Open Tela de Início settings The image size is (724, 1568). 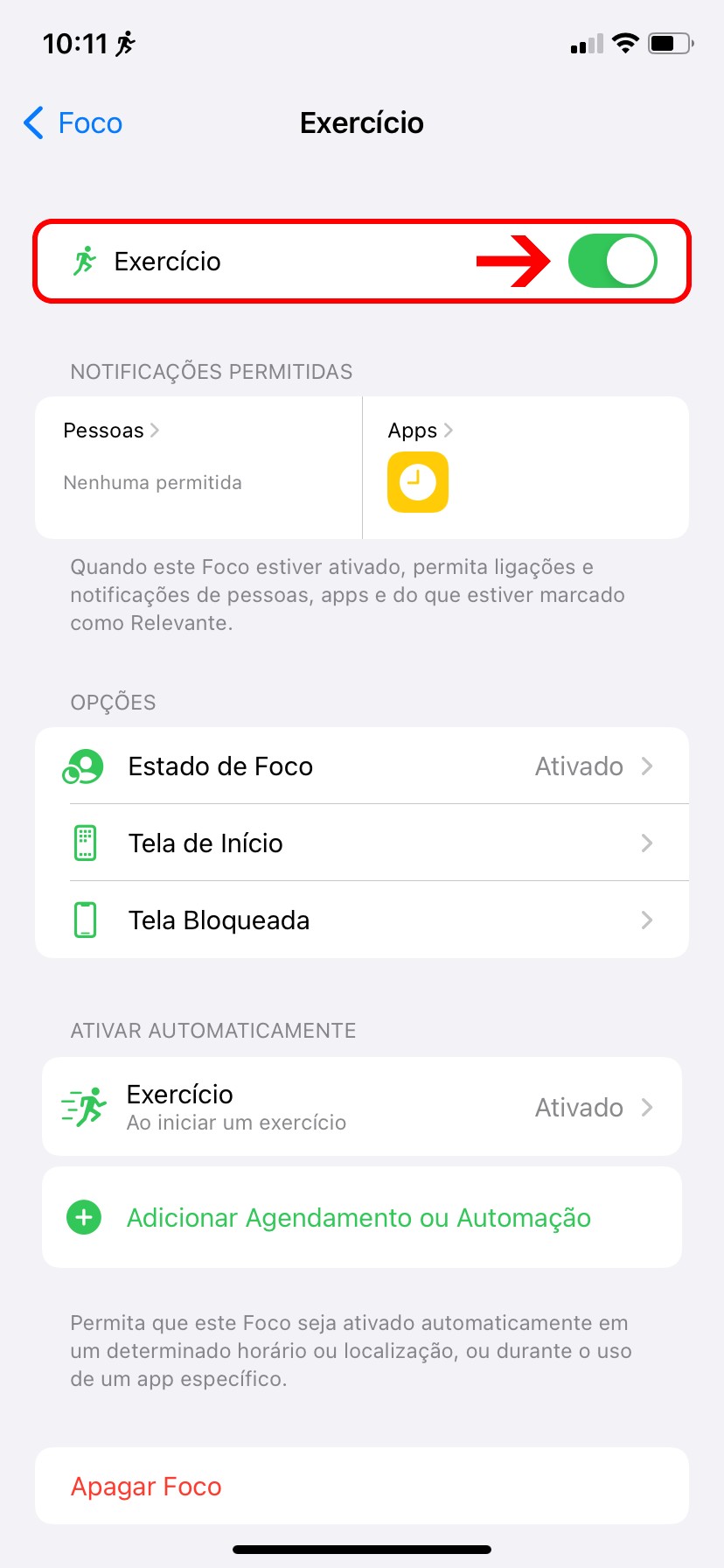pos(362,843)
